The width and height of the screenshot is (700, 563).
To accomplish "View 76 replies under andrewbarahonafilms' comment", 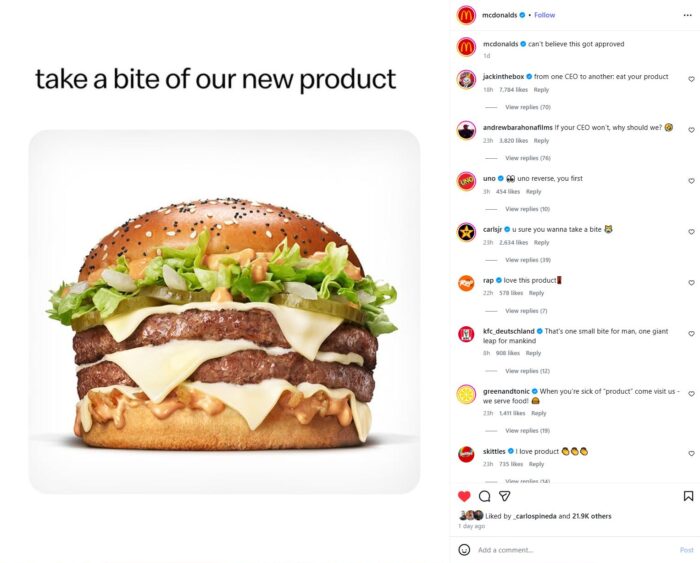I will (528, 158).
